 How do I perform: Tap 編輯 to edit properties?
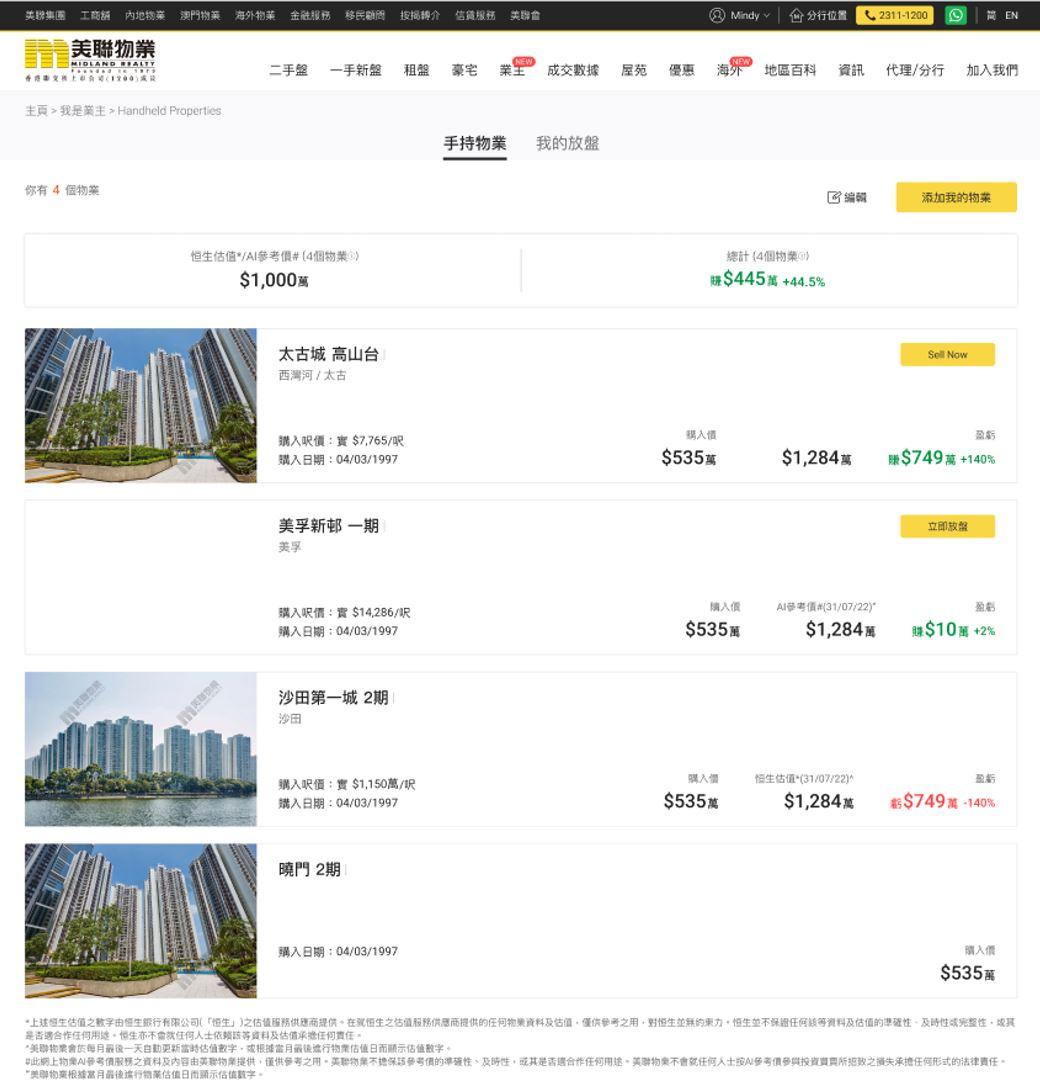(x=847, y=198)
